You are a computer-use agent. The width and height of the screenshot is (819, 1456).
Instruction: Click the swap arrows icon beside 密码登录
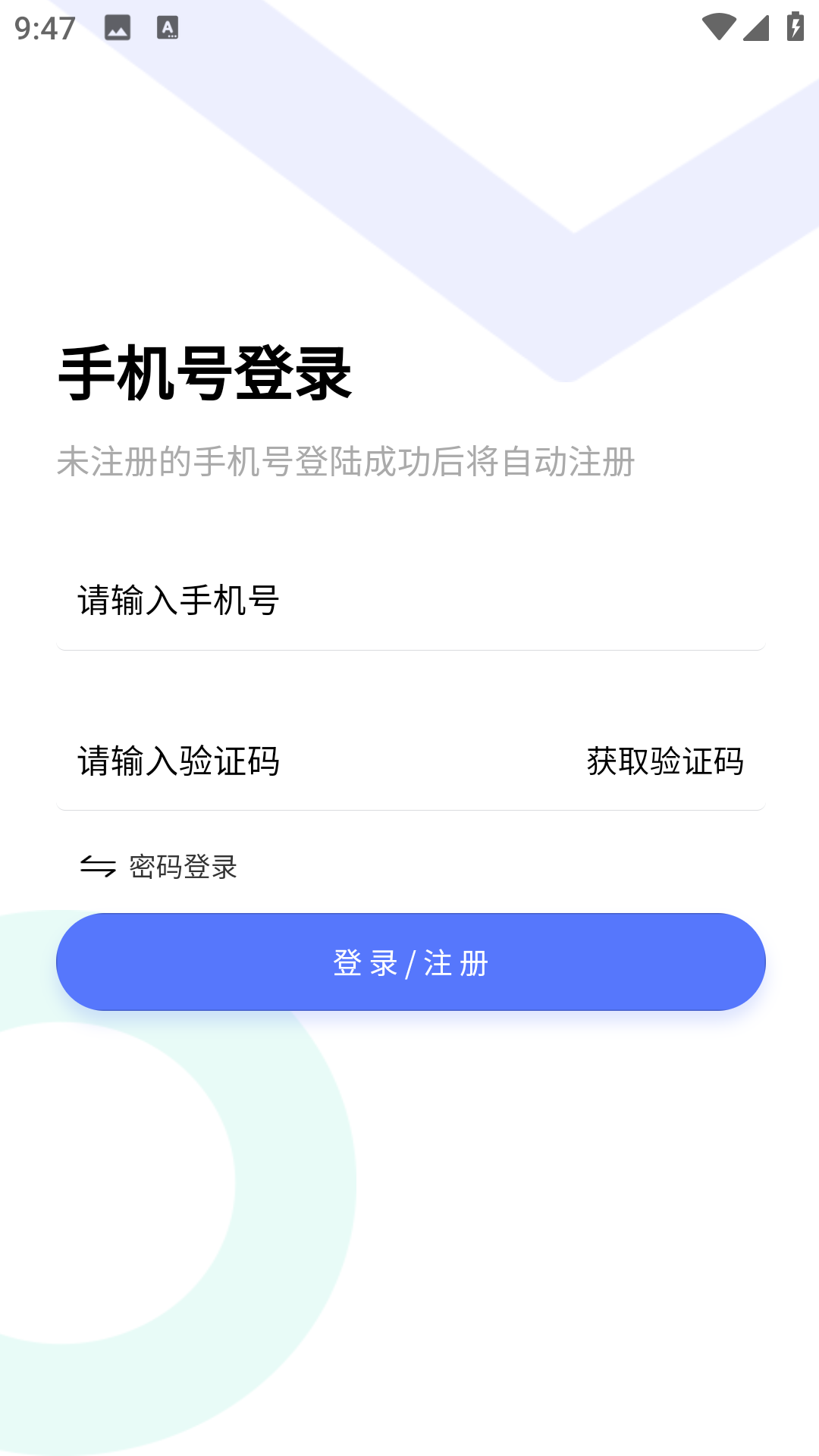96,864
